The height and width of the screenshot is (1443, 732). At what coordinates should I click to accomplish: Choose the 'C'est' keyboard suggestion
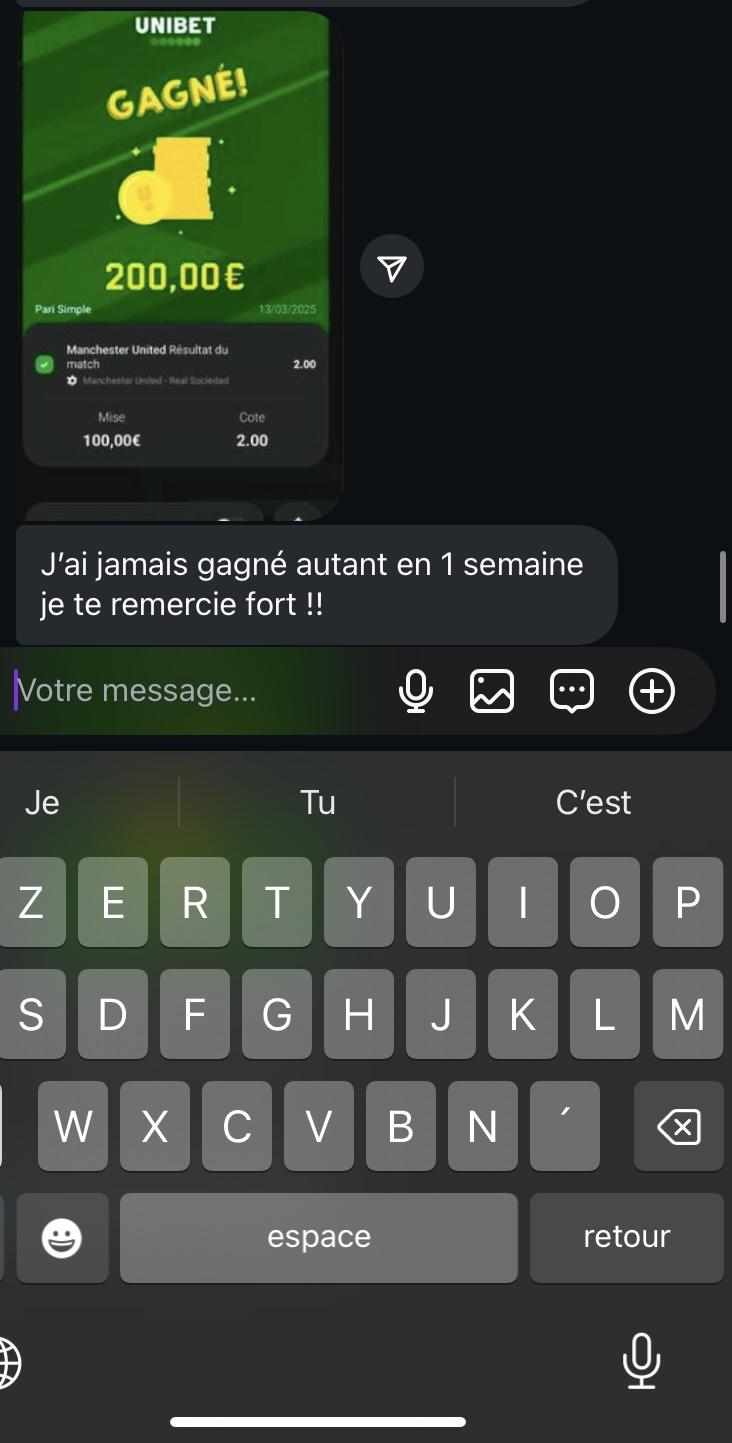click(593, 802)
